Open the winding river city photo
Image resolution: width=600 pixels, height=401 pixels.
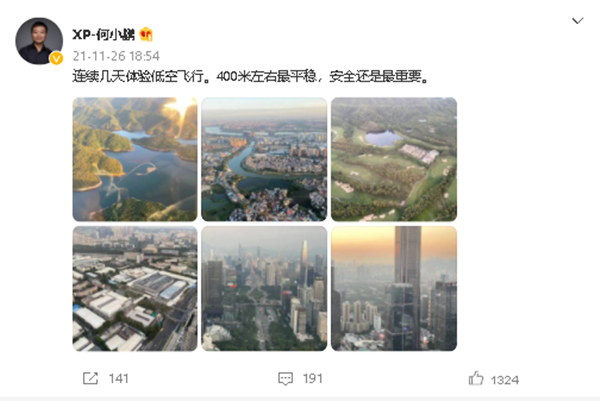click(x=264, y=159)
